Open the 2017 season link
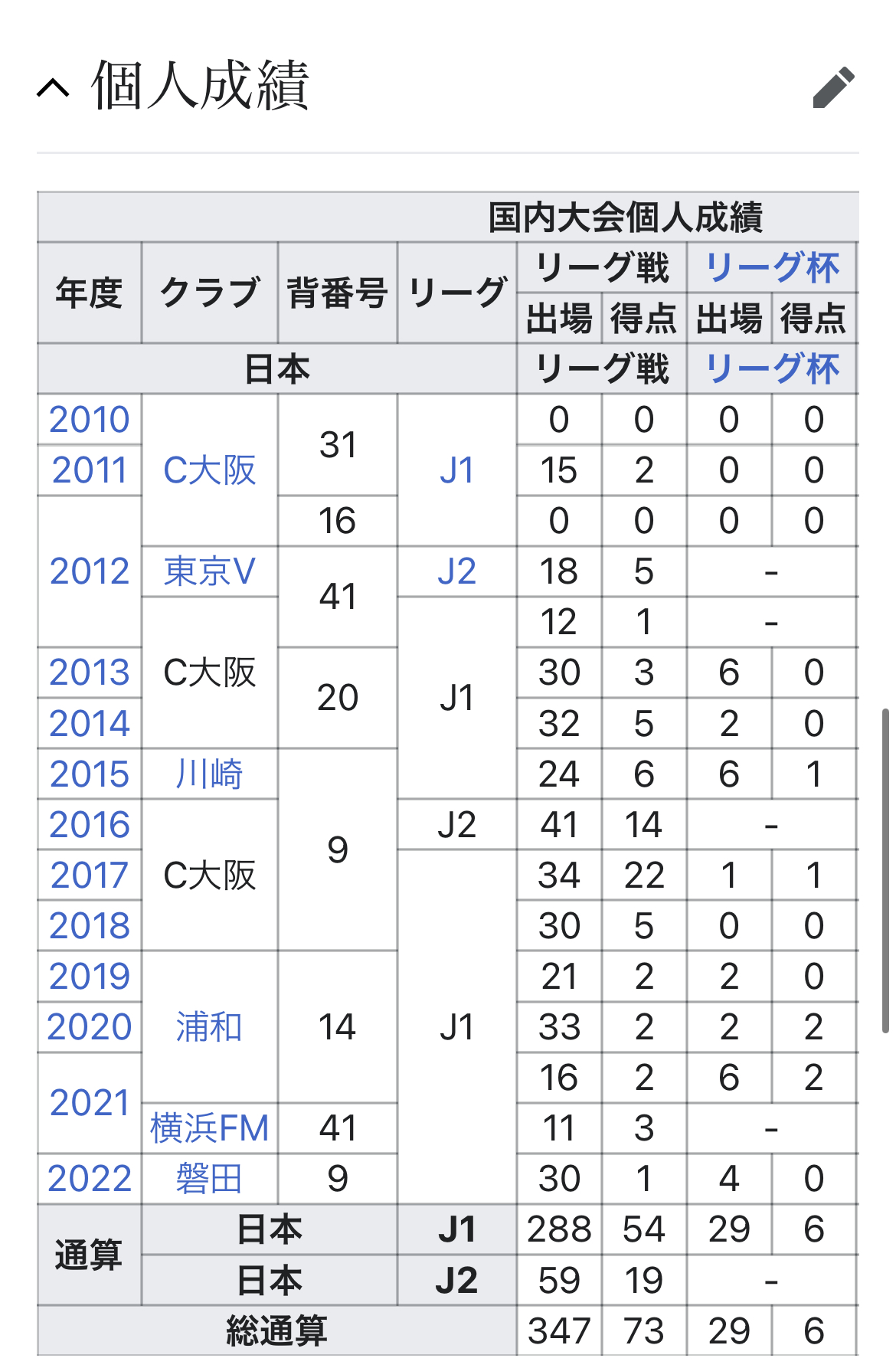 90,875
